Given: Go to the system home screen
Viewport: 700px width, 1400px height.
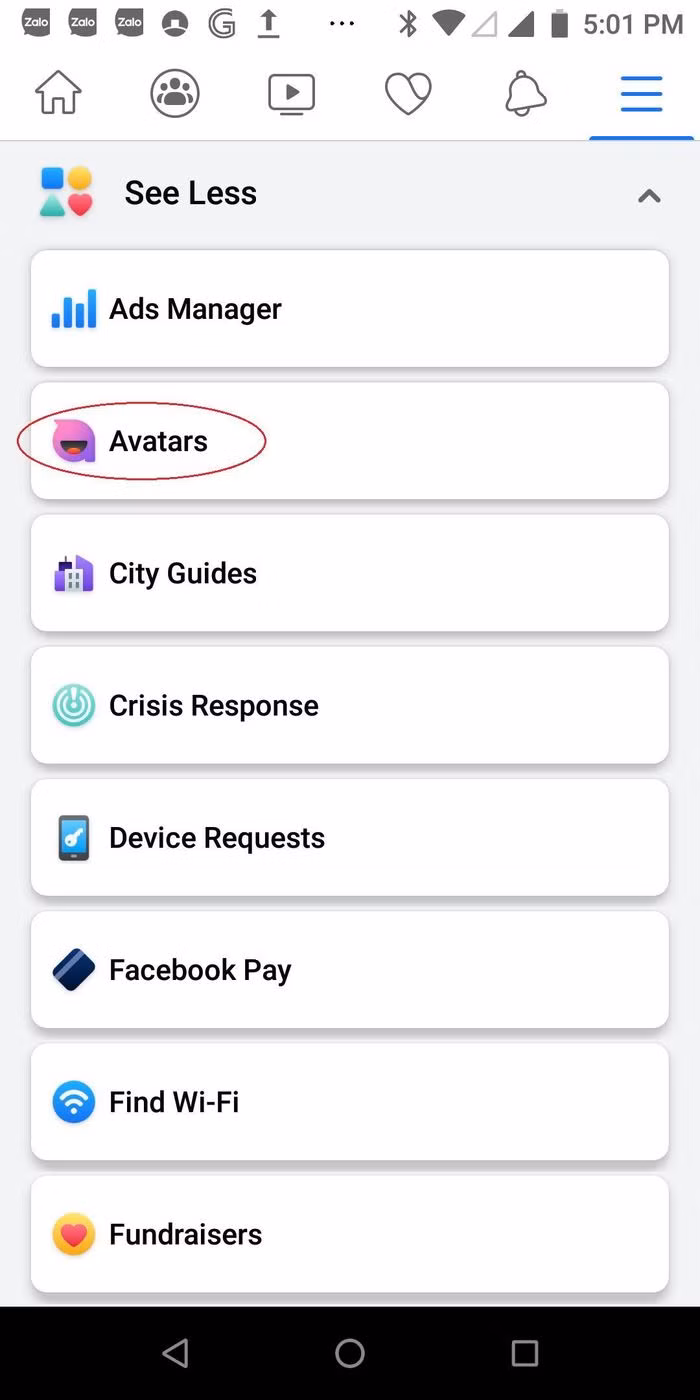Looking at the screenshot, I should 350,1353.
